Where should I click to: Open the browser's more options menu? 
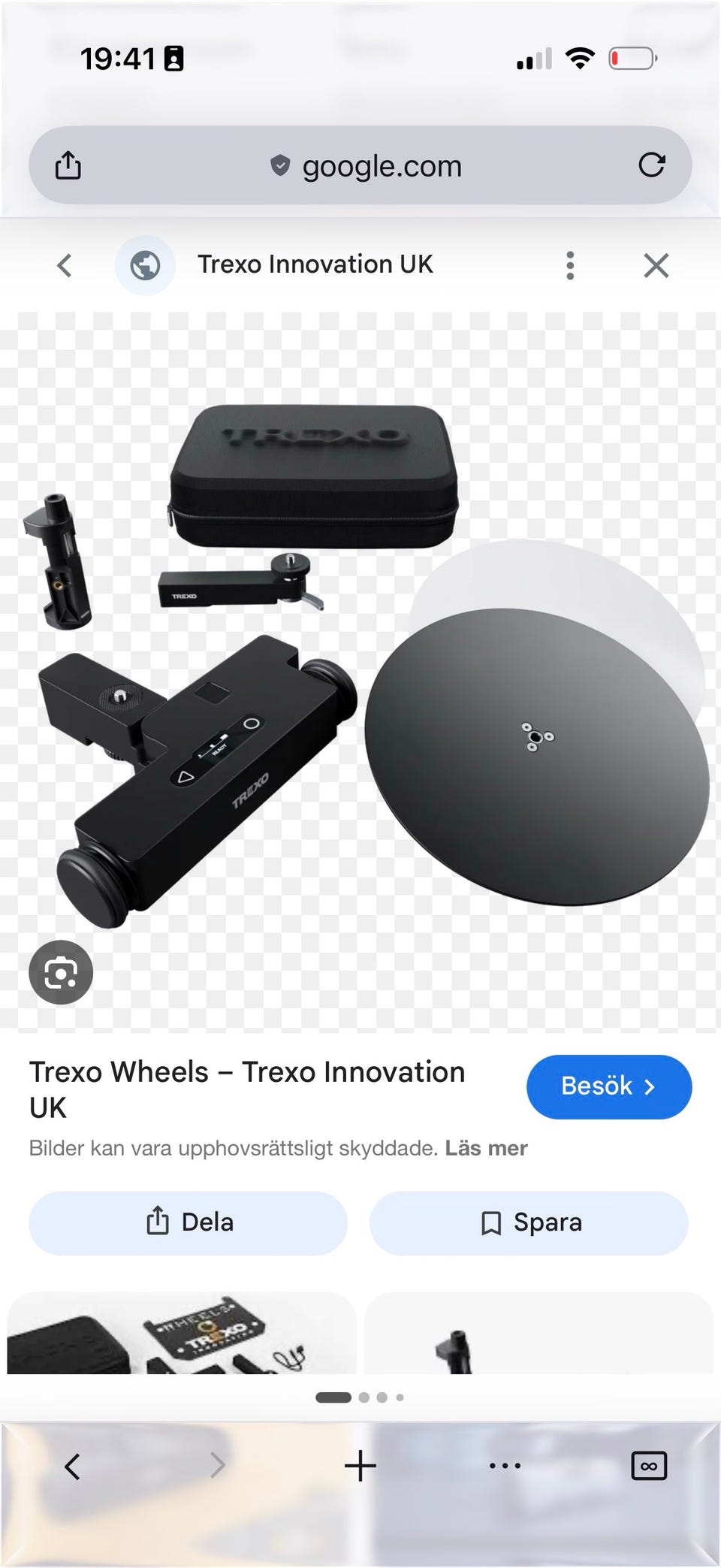click(x=505, y=1466)
